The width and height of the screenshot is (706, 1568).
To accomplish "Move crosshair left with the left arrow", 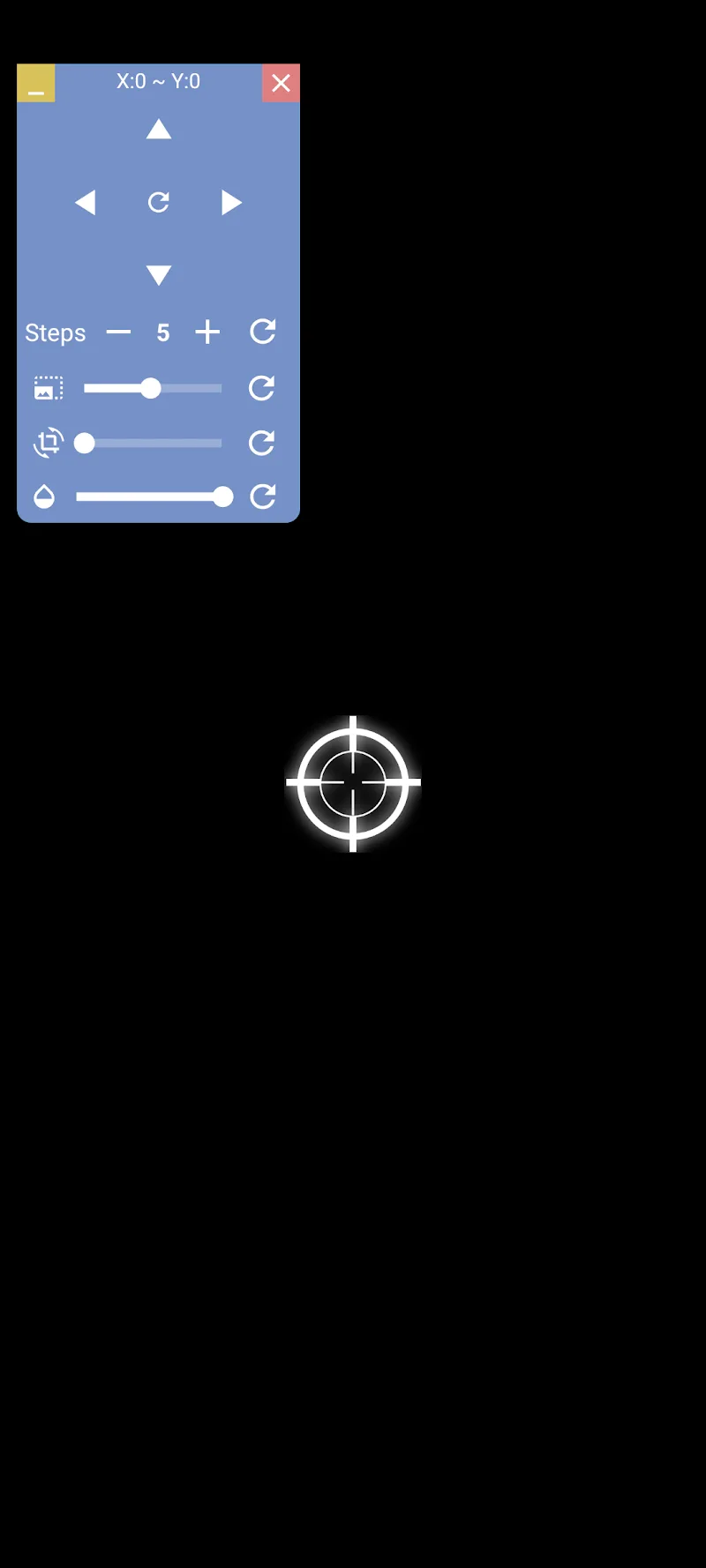I will tap(86, 203).
